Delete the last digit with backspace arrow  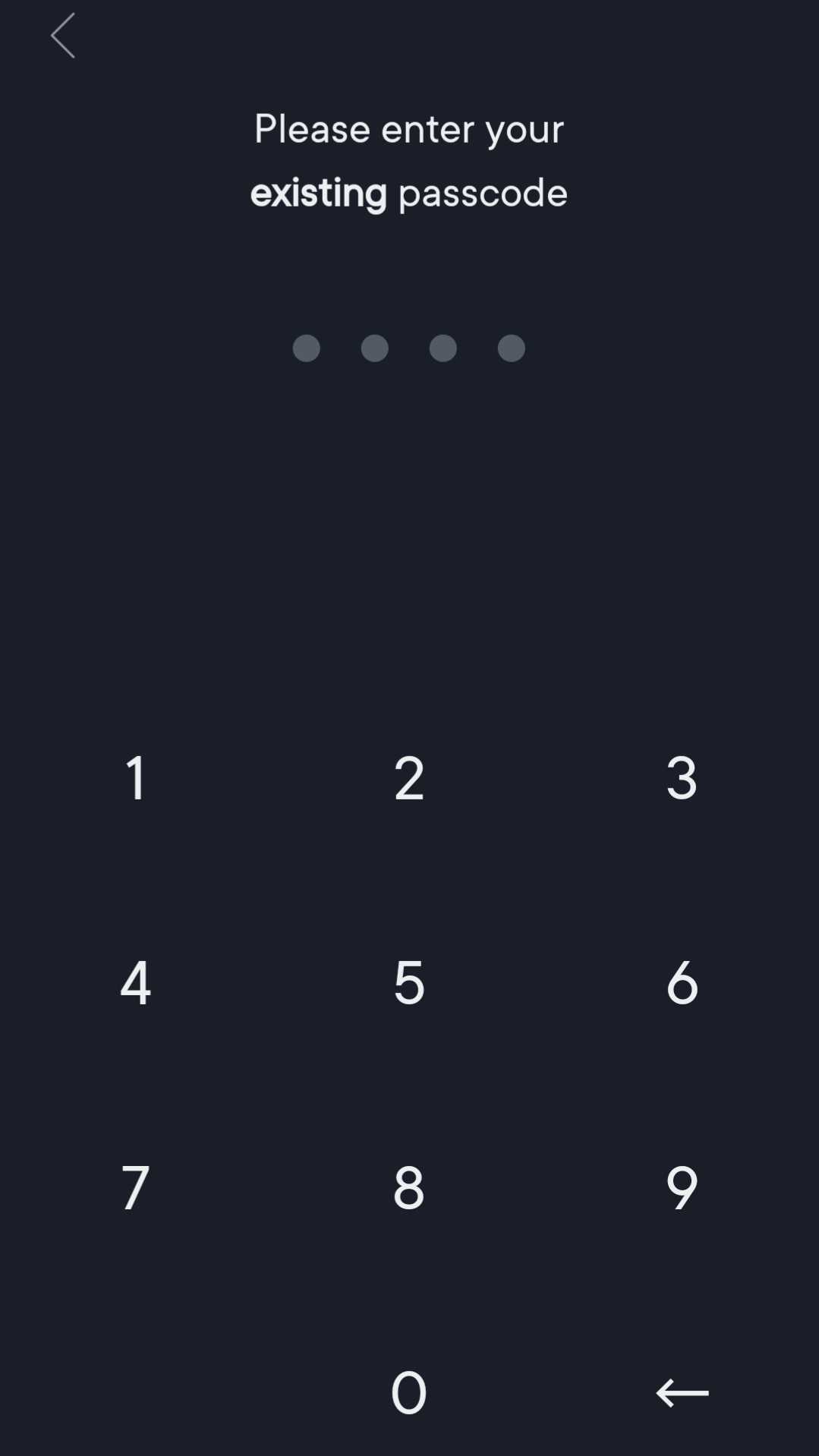(682, 1392)
